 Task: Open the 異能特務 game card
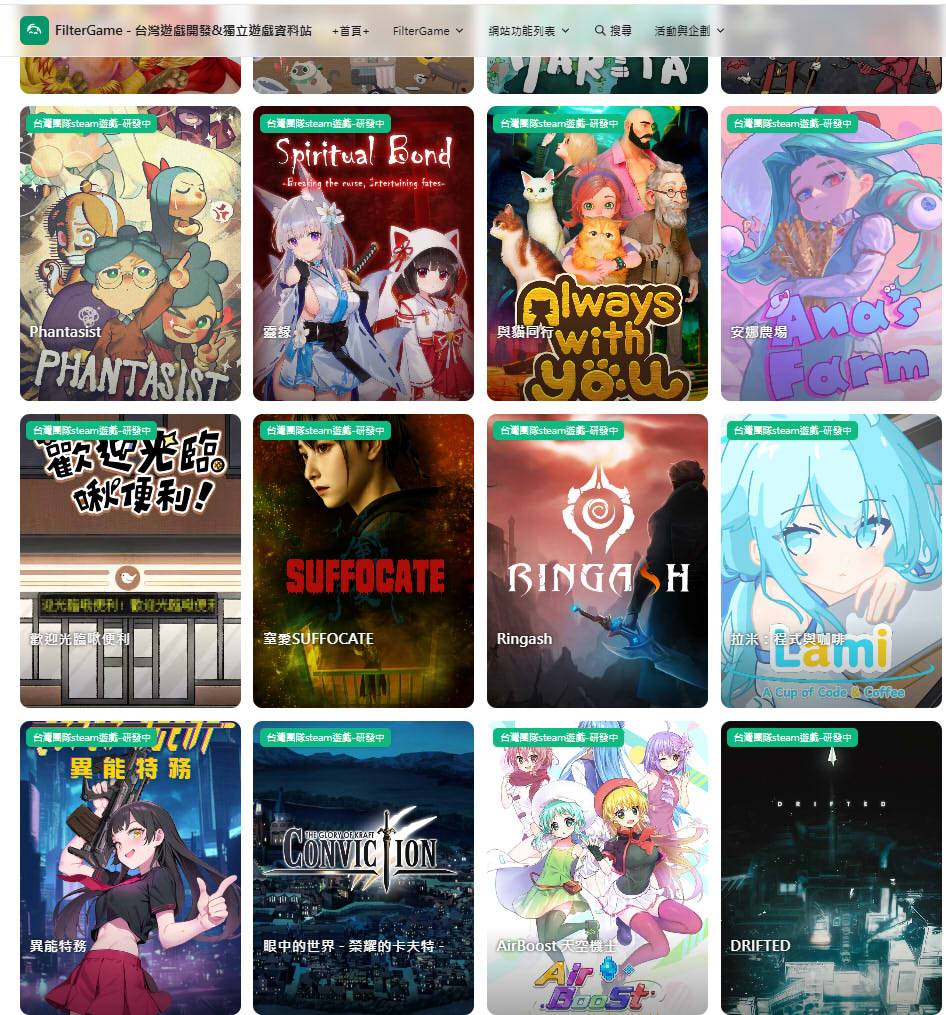(x=130, y=867)
